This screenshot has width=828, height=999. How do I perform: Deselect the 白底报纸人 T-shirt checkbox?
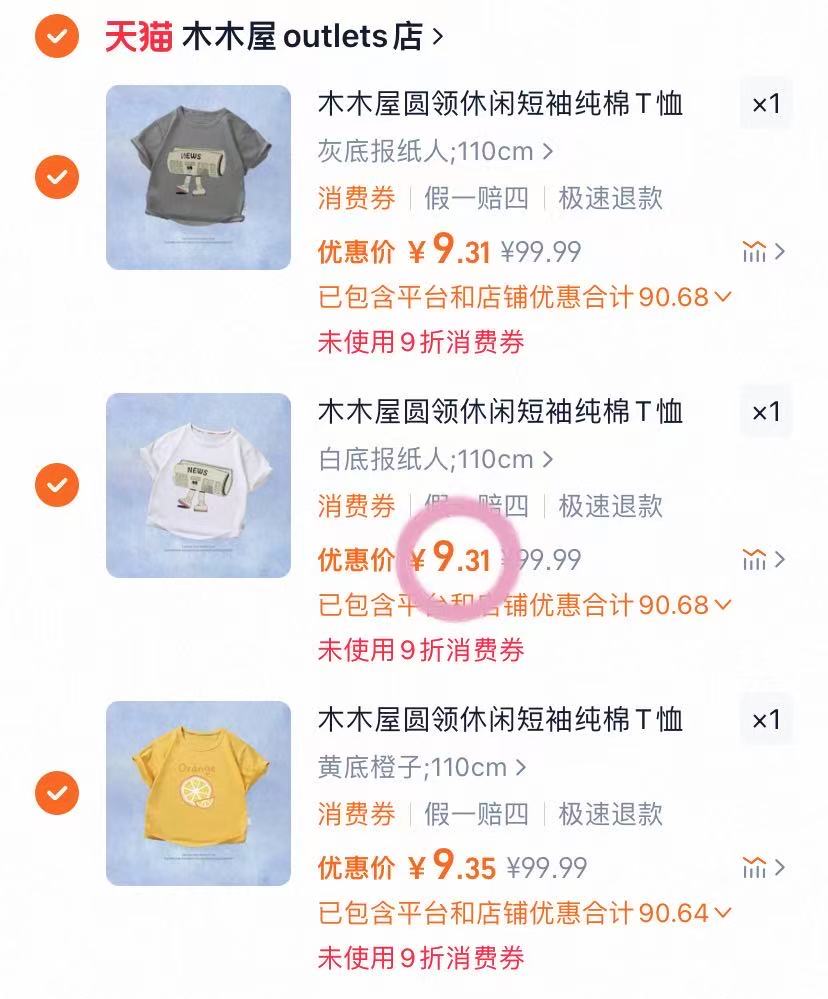(56, 486)
